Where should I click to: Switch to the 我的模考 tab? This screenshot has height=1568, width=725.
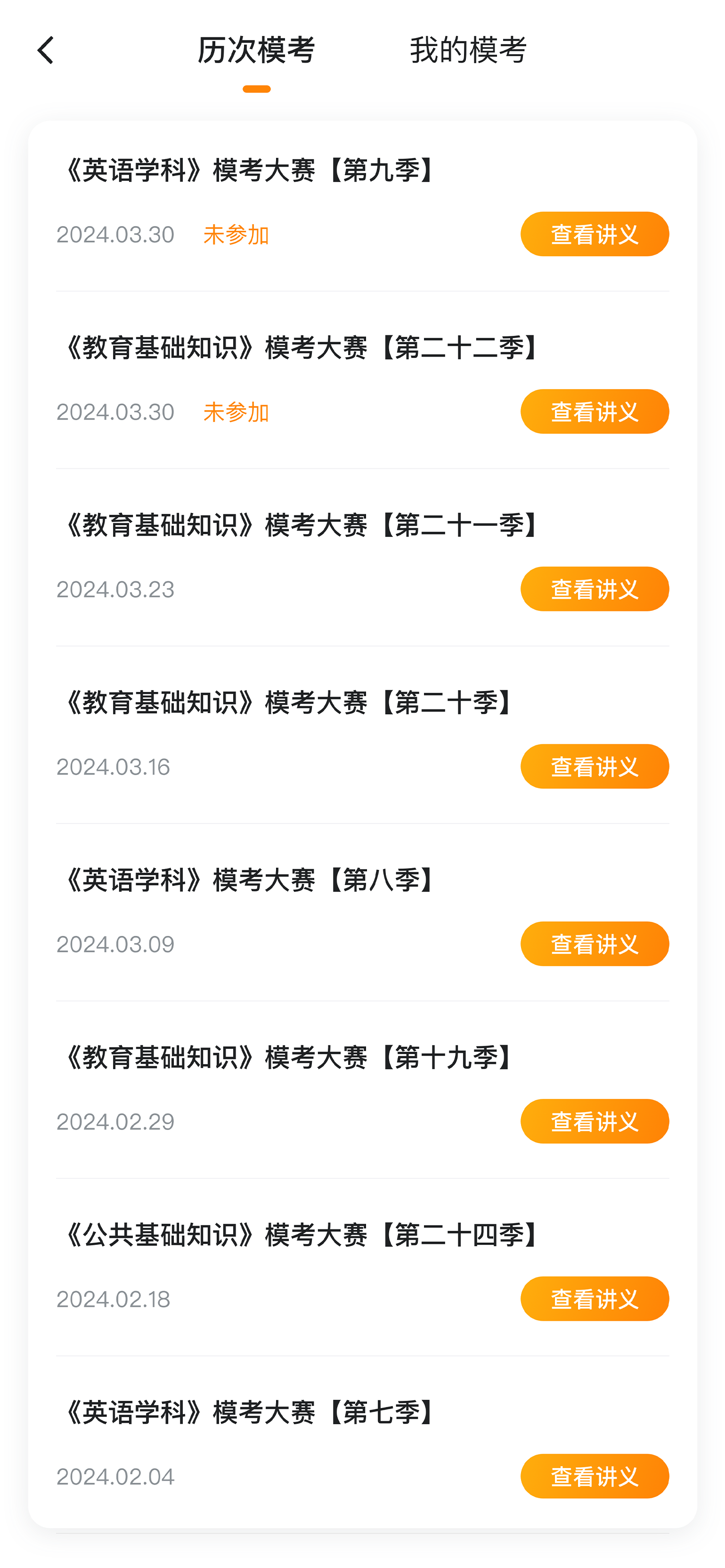[467, 50]
